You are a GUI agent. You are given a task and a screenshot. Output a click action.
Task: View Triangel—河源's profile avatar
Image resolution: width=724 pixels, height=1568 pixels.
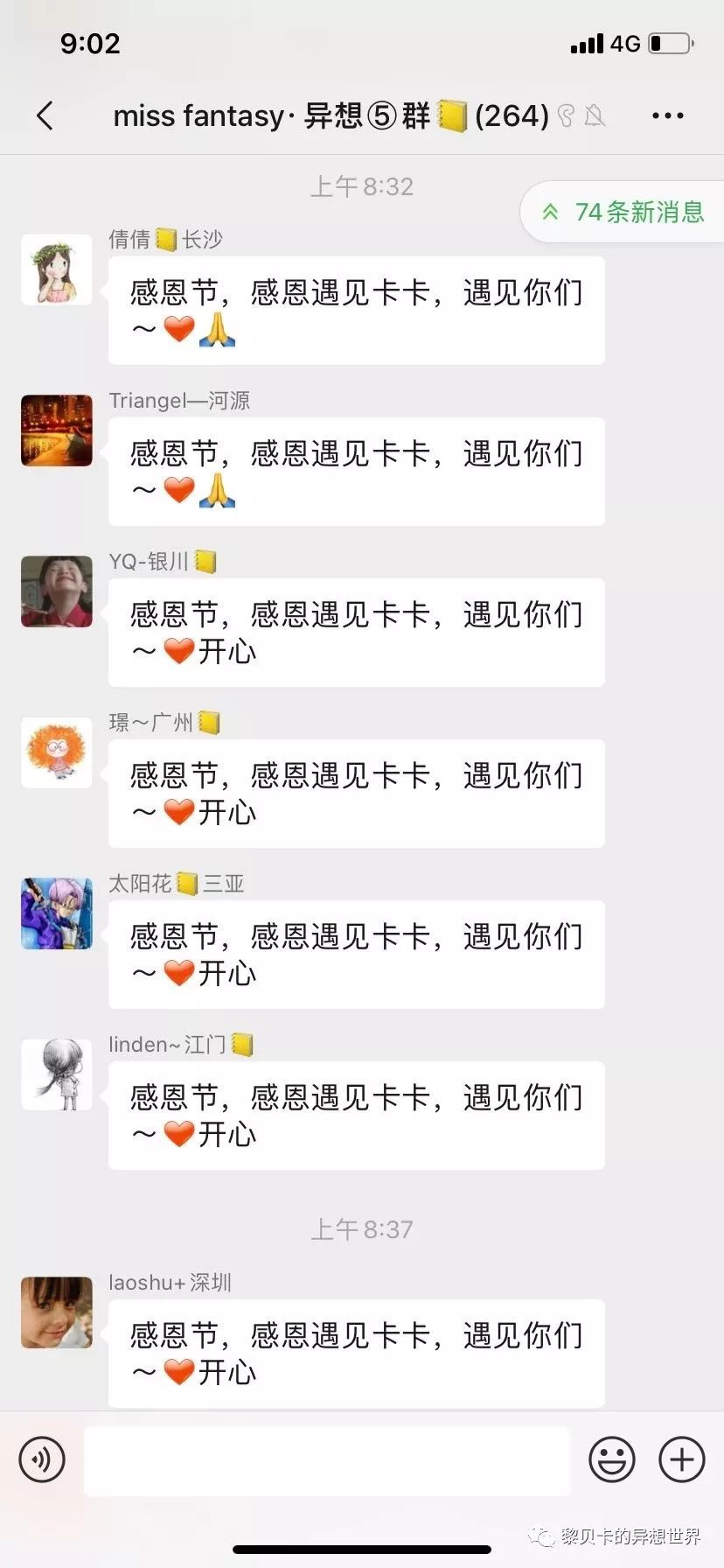pyautogui.click(x=57, y=430)
